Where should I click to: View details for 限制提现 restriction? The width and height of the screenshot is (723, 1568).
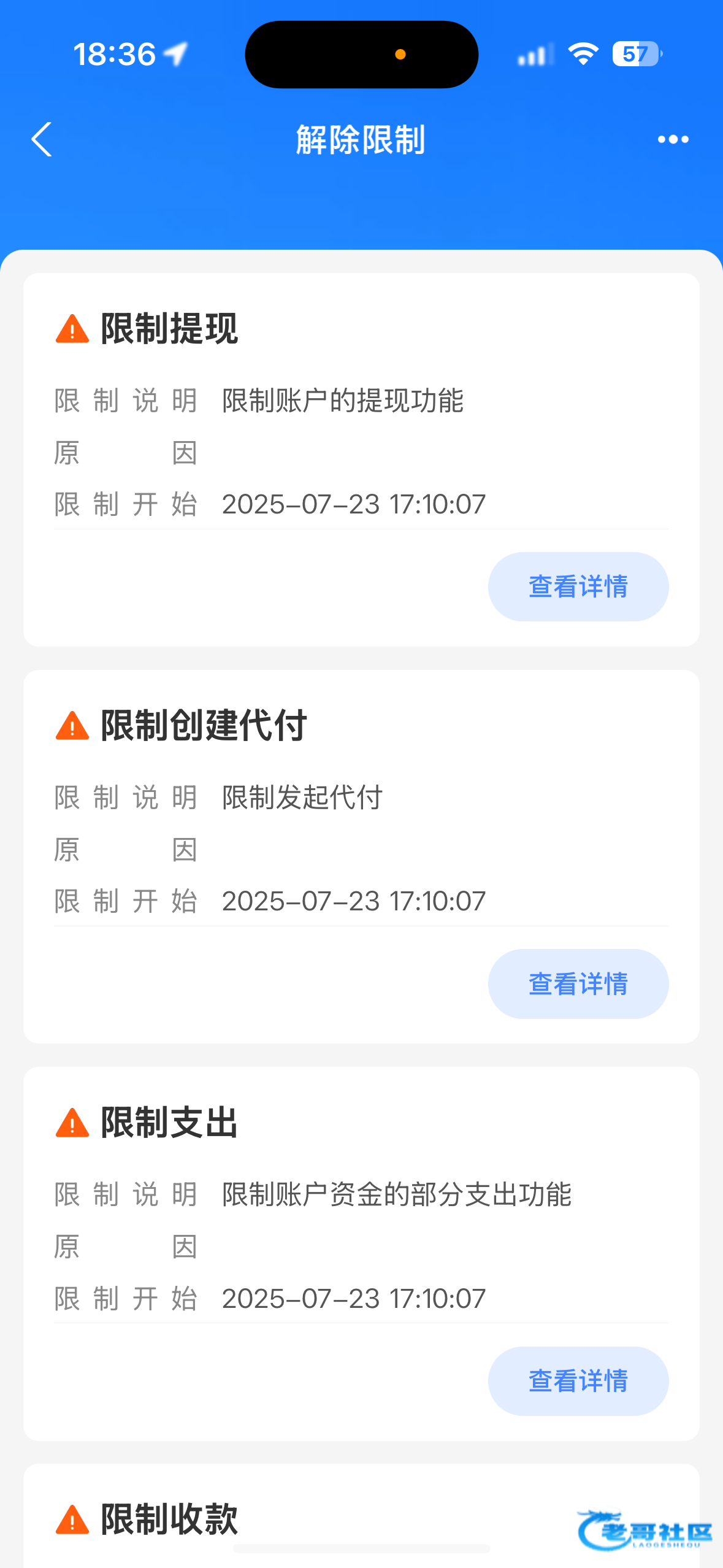coord(578,587)
